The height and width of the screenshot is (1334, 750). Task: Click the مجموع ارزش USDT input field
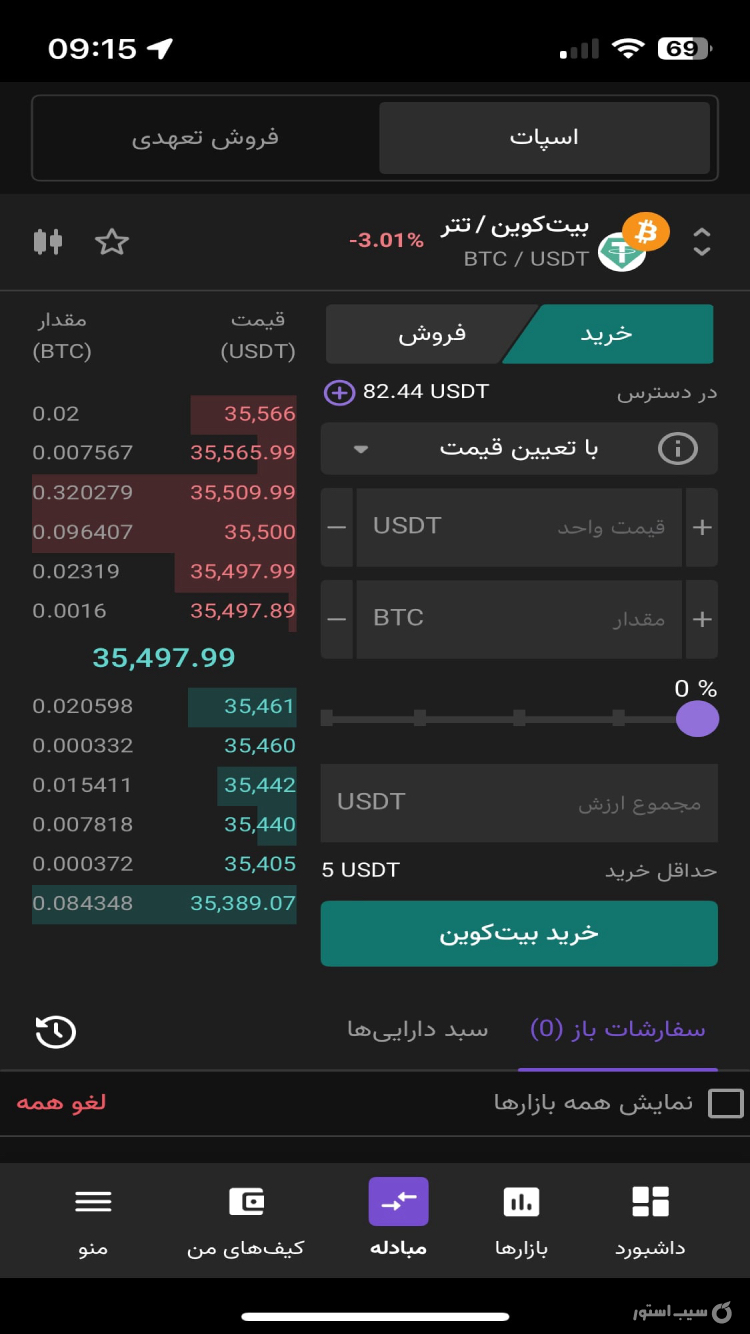[519, 802]
